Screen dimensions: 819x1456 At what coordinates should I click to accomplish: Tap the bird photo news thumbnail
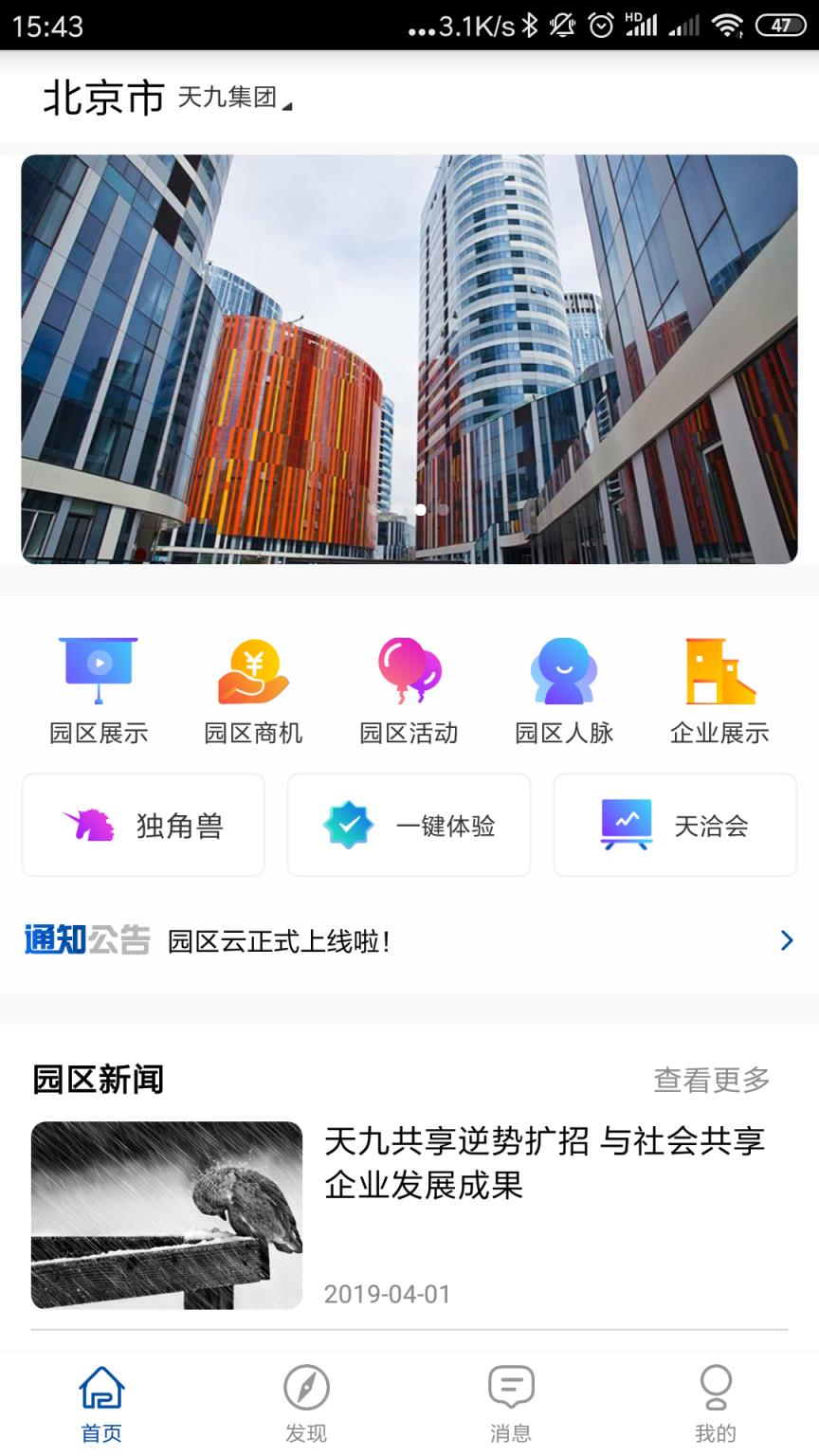(167, 1214)
